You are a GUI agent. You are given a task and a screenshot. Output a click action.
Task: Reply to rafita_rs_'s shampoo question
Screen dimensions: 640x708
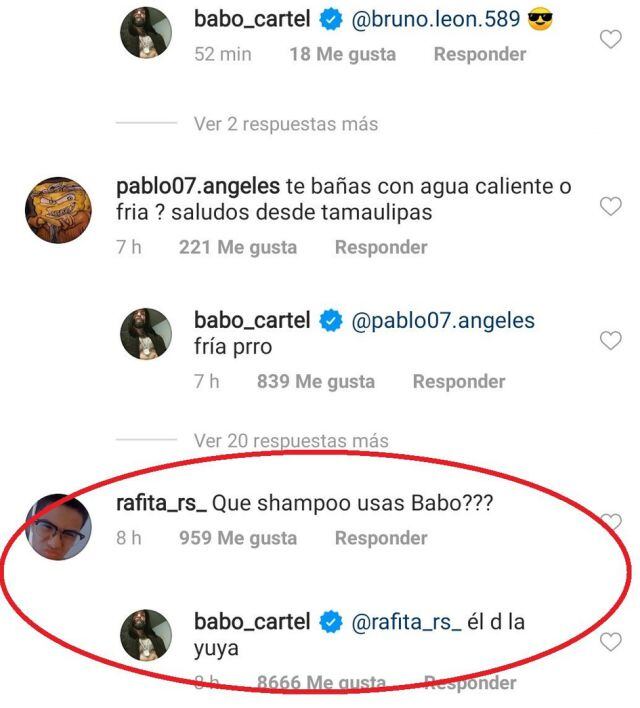pos(381,538)
